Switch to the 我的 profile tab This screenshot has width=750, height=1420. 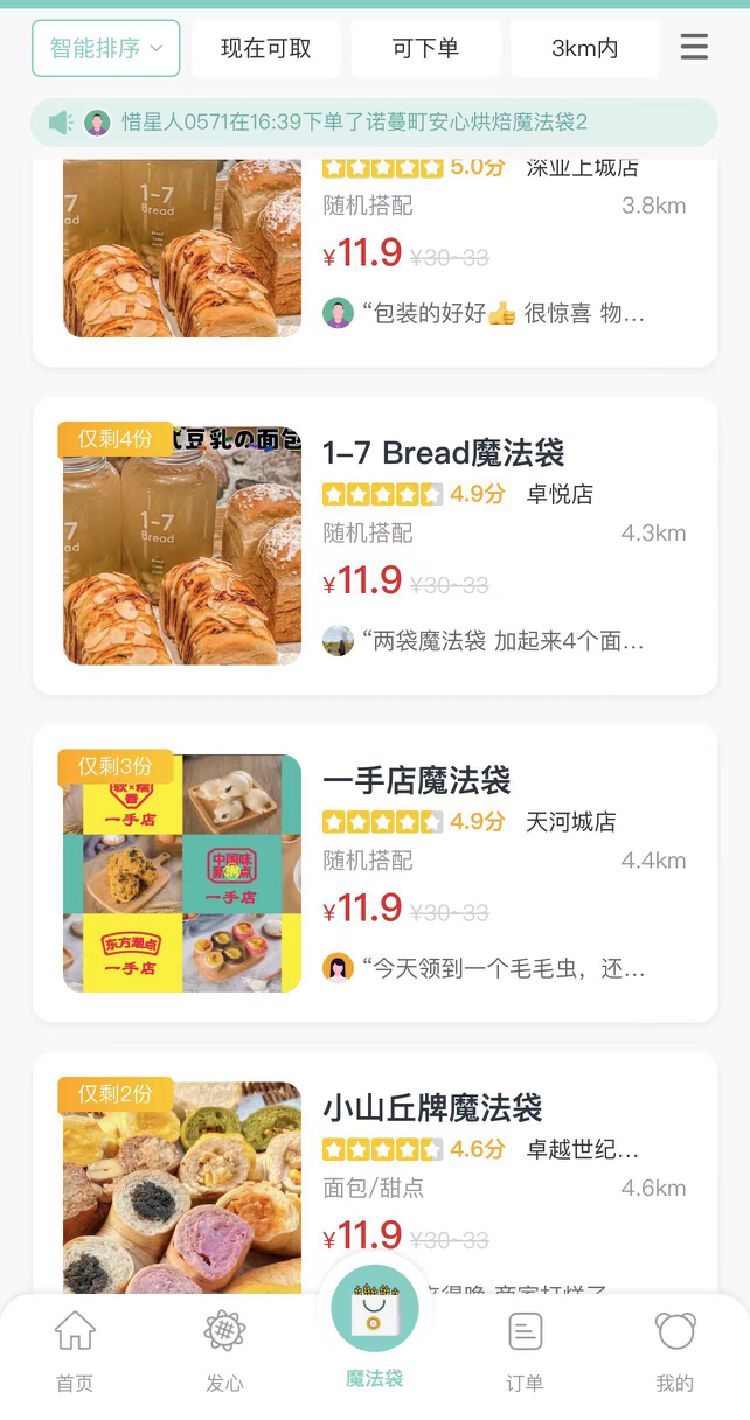click(675, 1351)
